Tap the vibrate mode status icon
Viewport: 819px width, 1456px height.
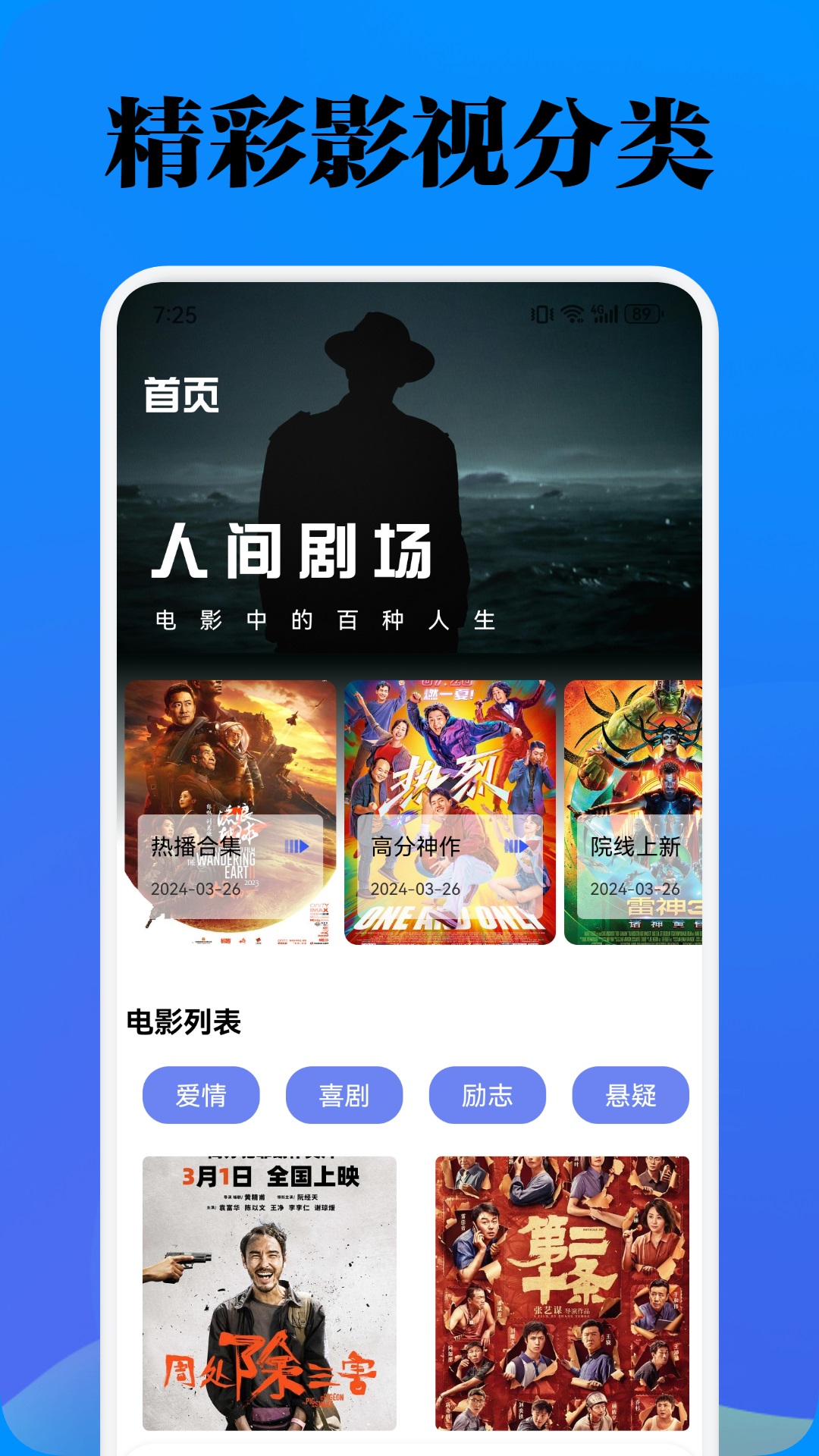(541, 313)
